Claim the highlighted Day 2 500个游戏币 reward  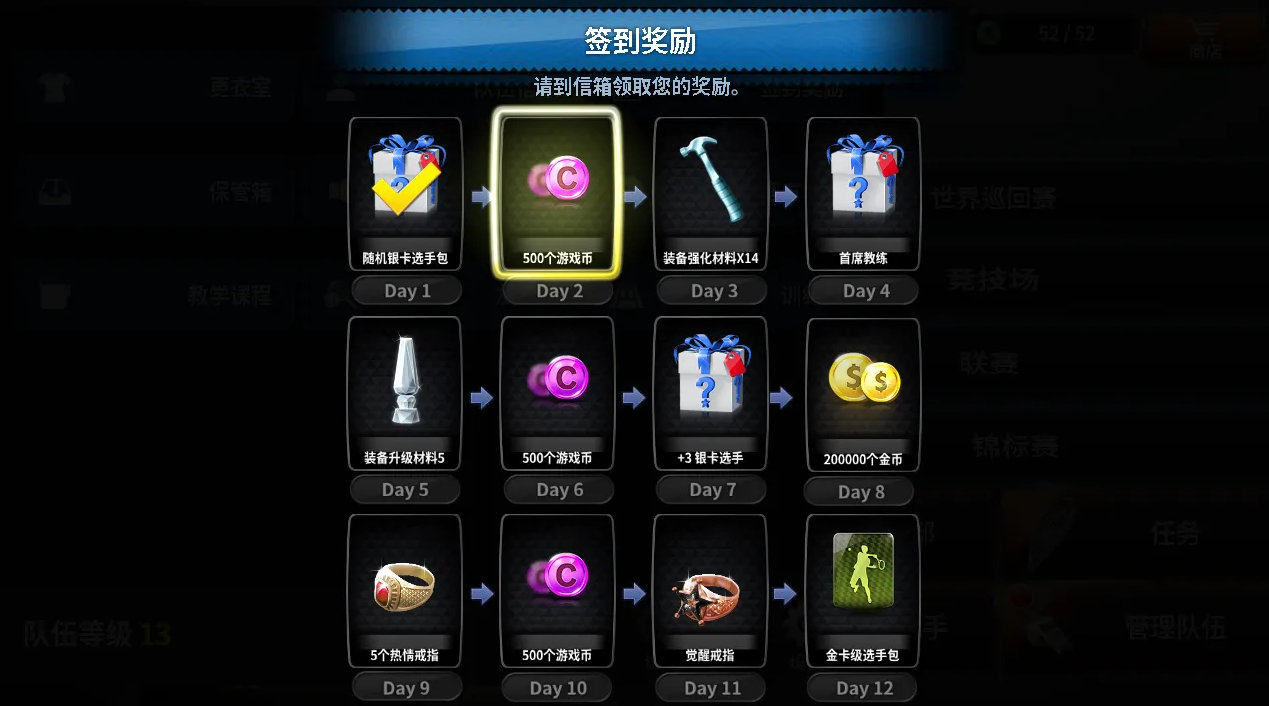557,194
